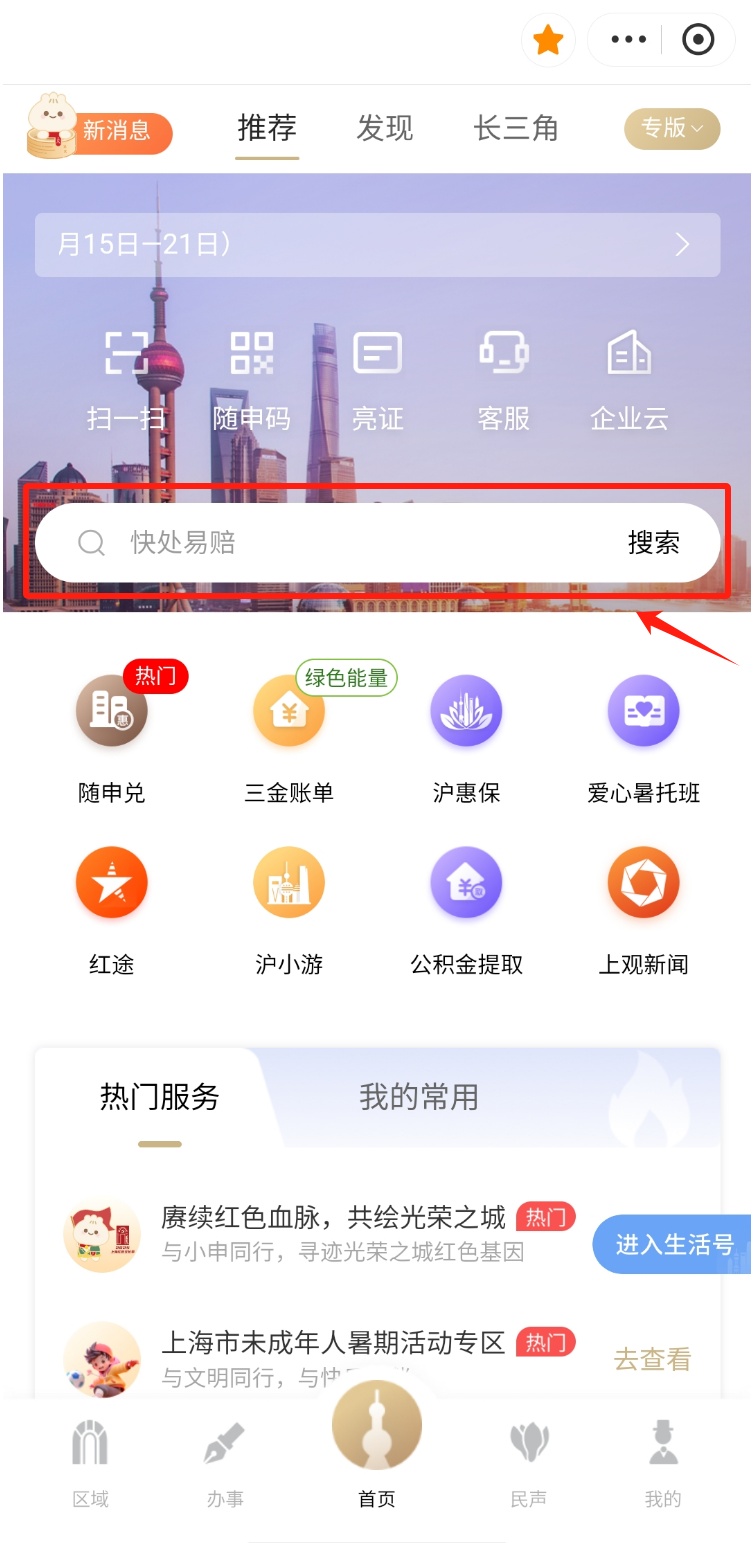Tap the 搜索 button

[654, 542]
